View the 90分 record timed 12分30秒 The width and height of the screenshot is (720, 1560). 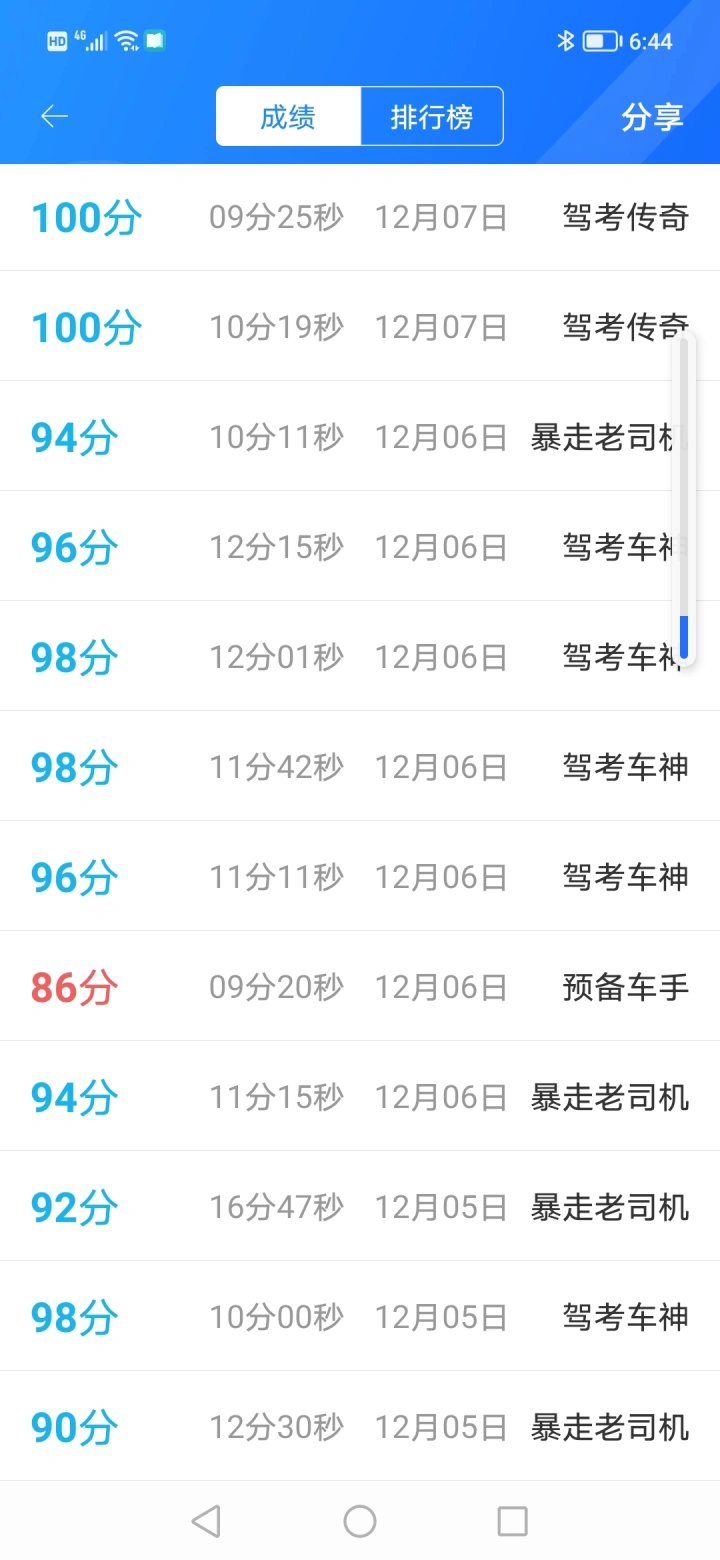pyautogui.click(x=360, y=1426)
